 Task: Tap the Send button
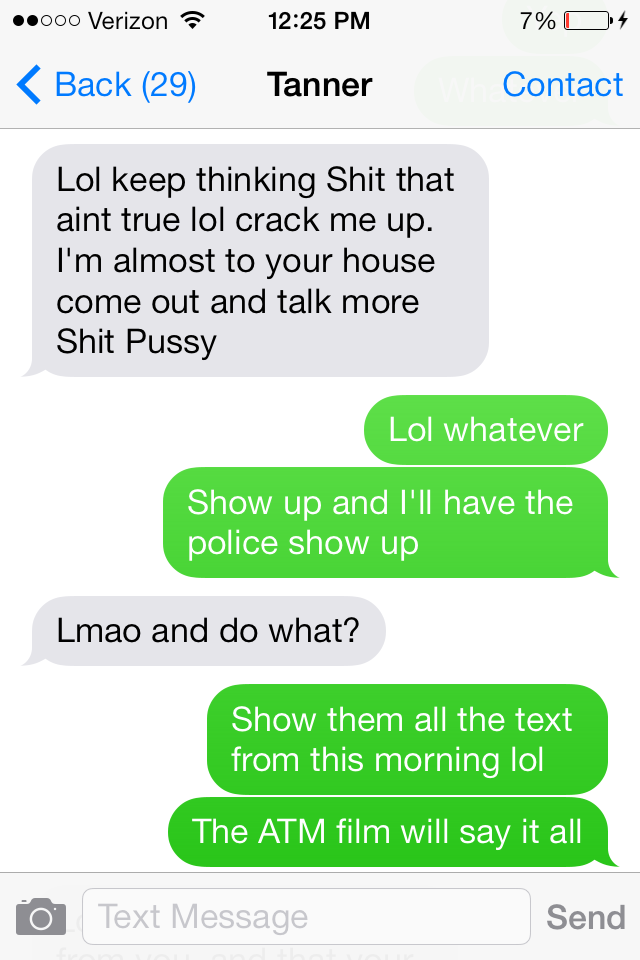[586, 916]
